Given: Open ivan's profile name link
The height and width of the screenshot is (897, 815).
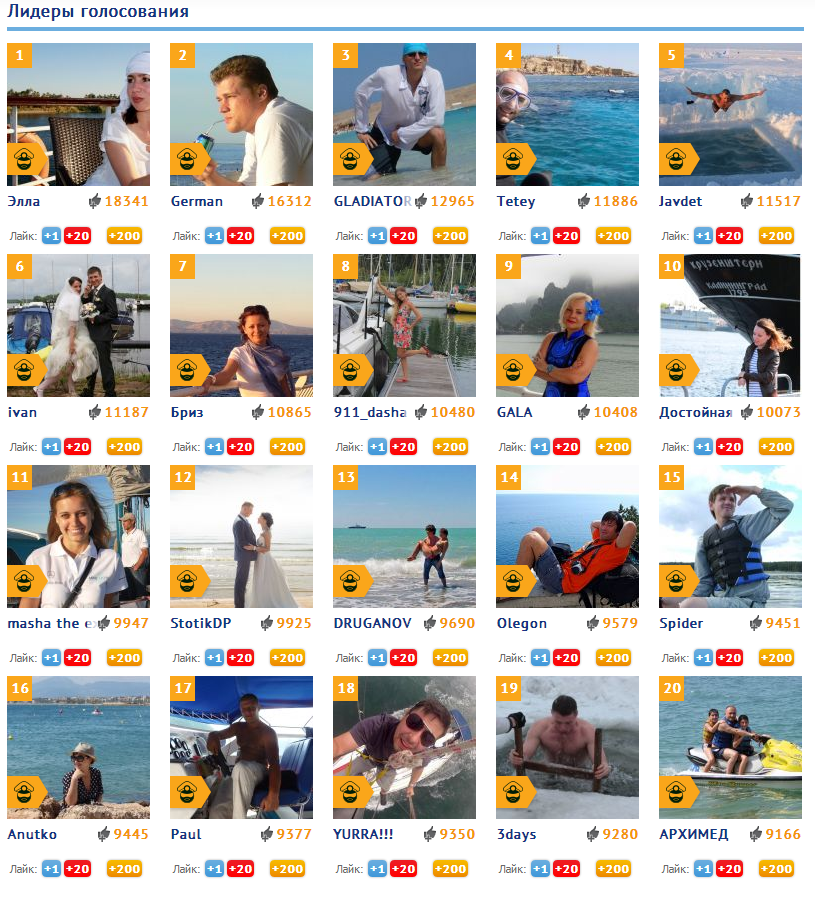Looking at the screenshot, I should (x=22, y=412).
